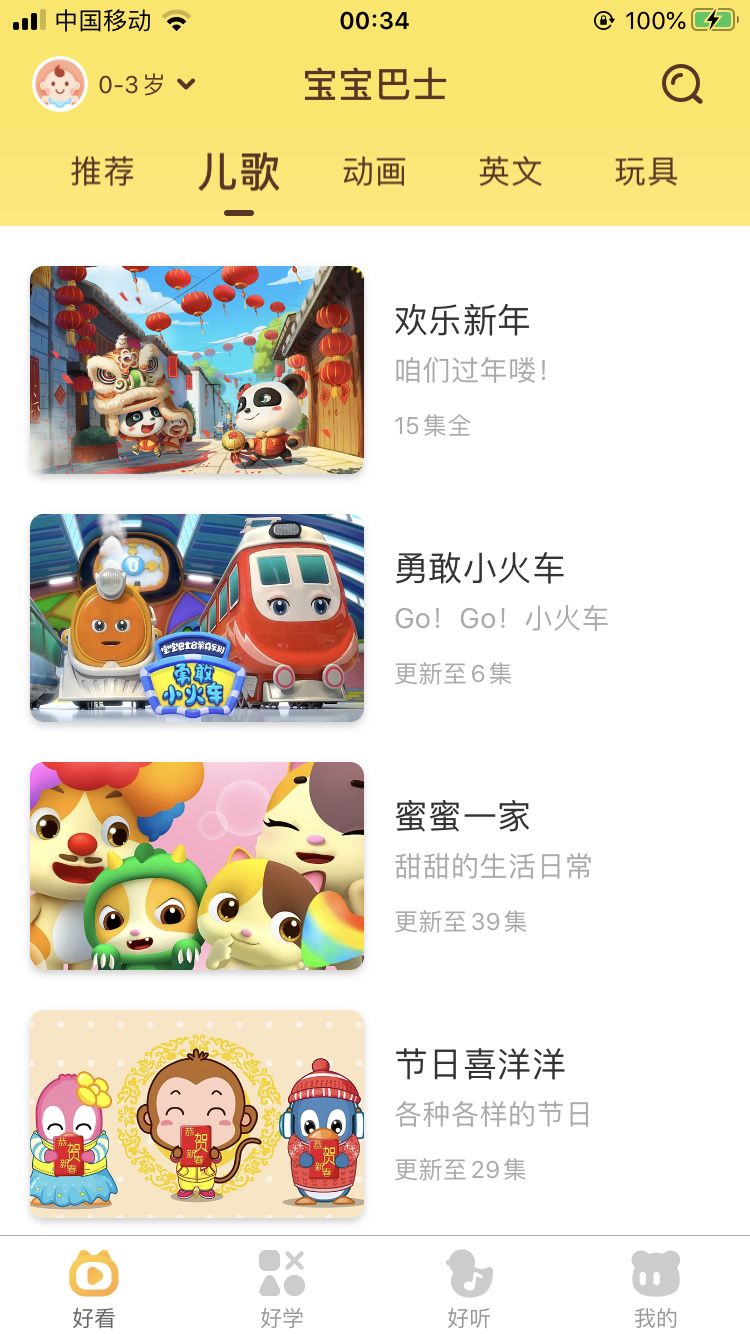Switch to the 动画 tab

click(x=372, y=172)
